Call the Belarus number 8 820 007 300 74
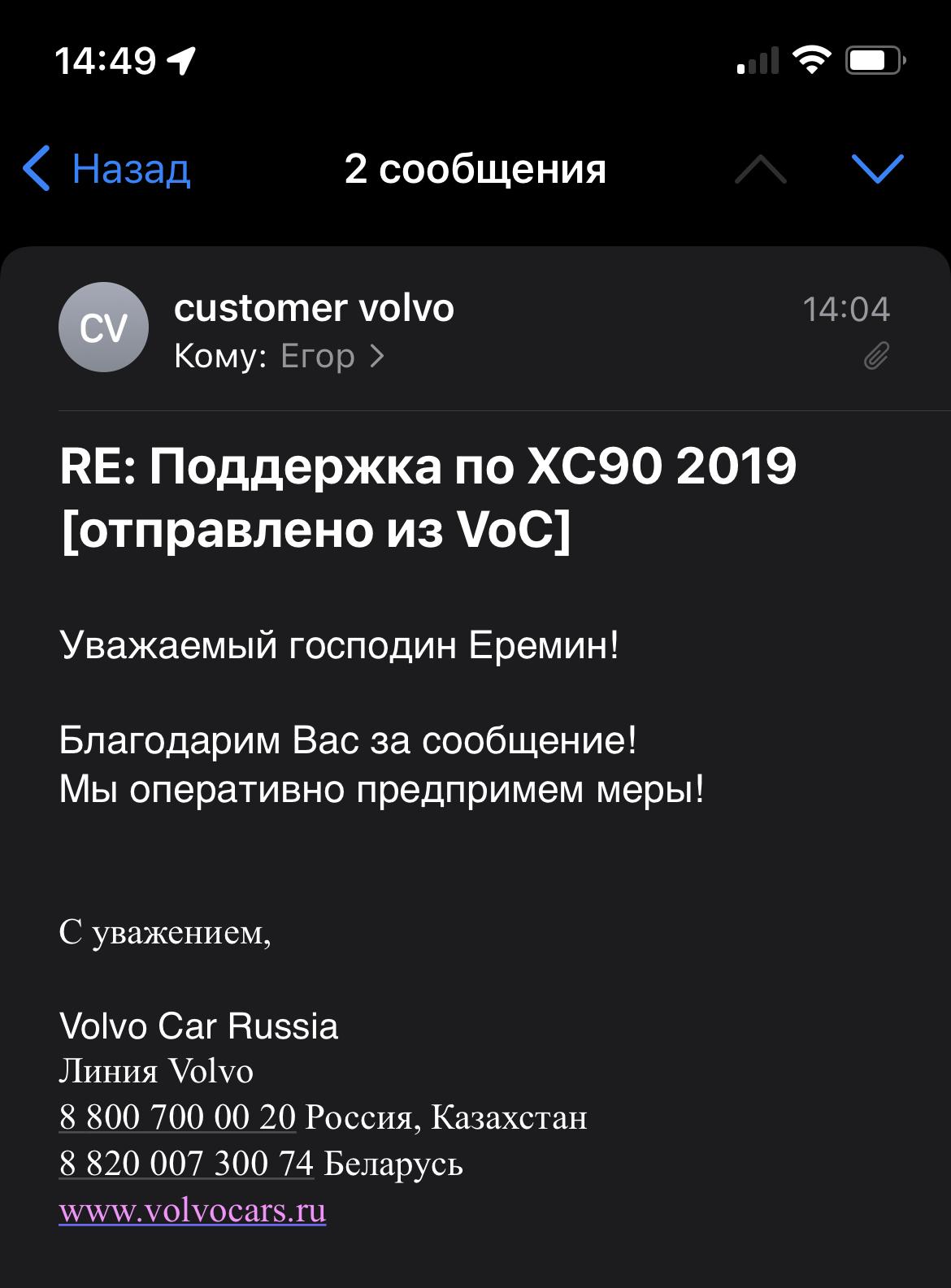The image size is (951, 1288). coord(186,1164)
